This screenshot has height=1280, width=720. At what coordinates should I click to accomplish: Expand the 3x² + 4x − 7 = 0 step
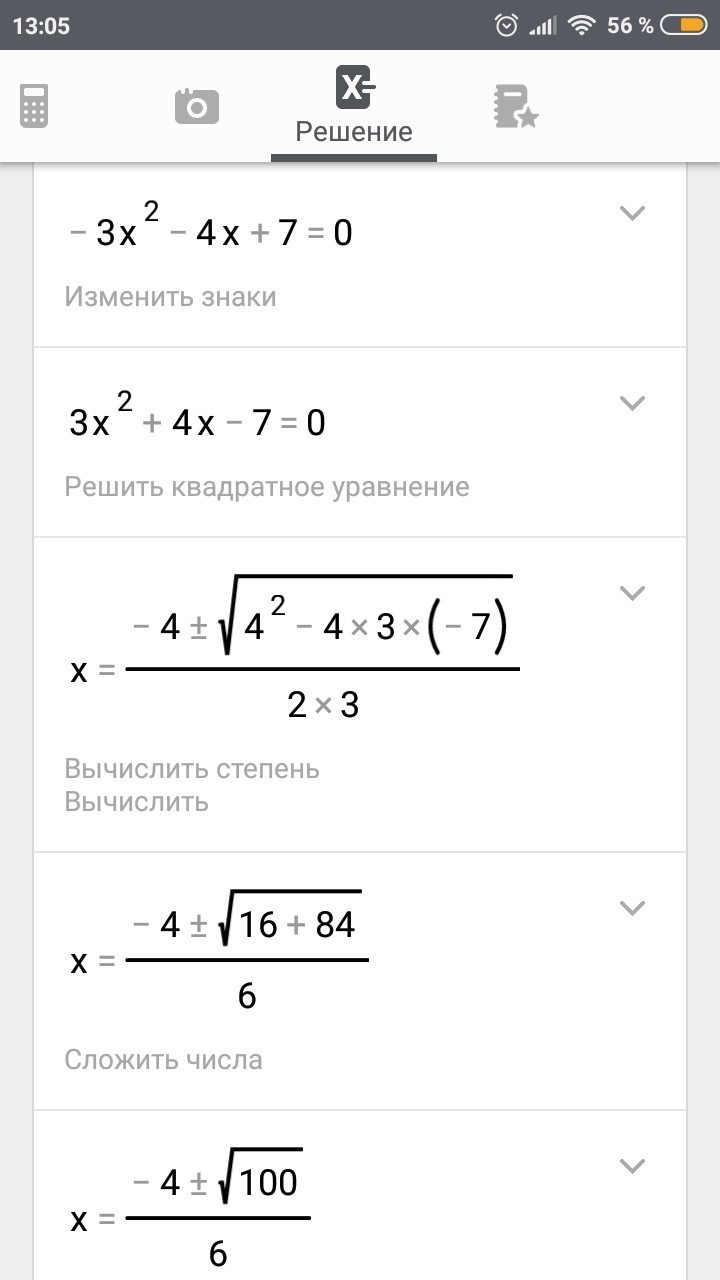point(632,403)
